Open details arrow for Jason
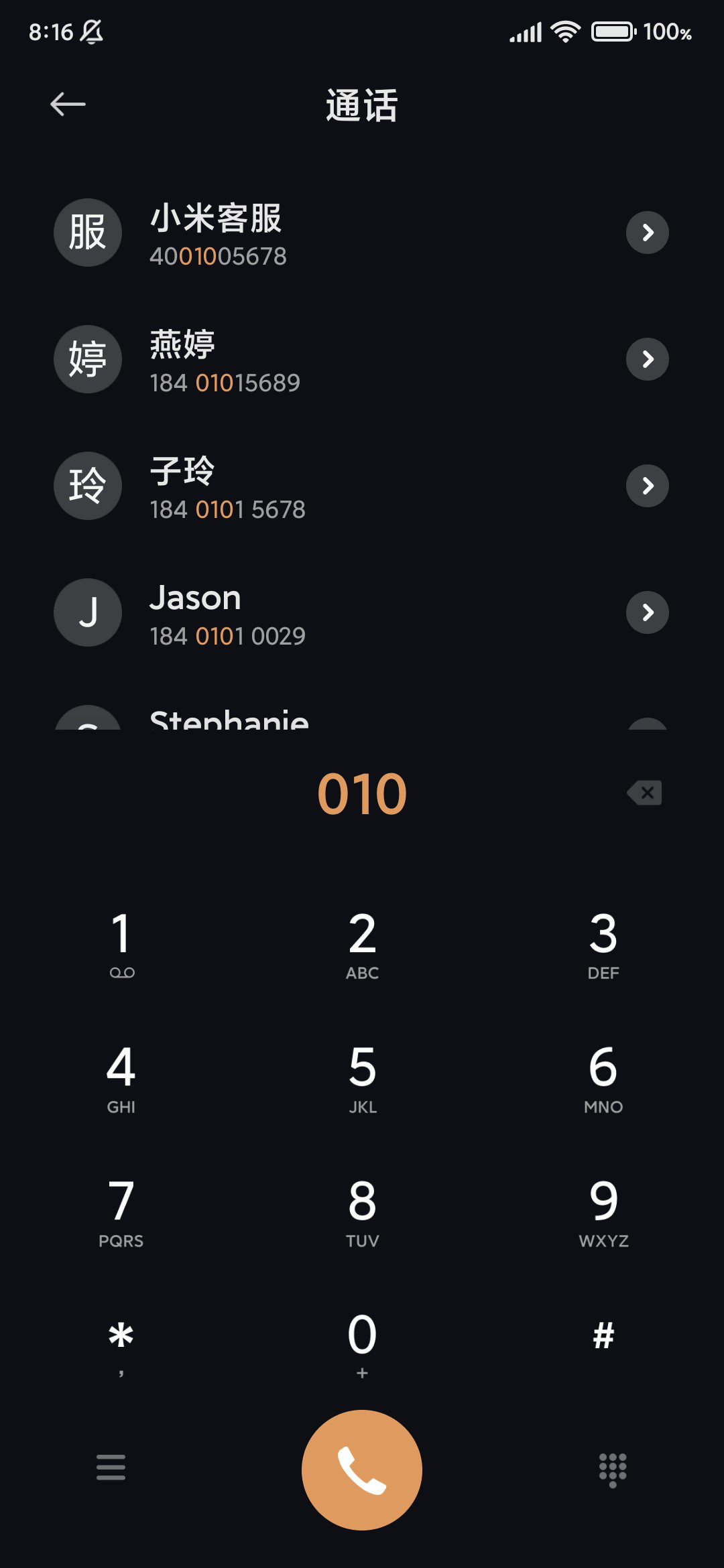The width and height of the screenshot is (724, 1568). pos(647,612)
